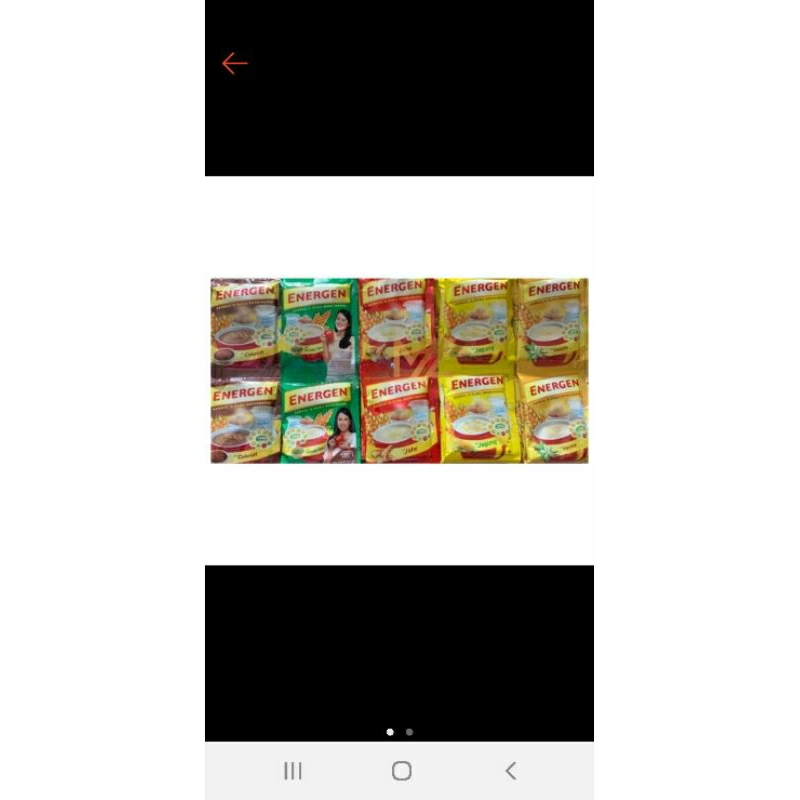Tap the red back arrow
The height and width of the screenshot is (800, 800).
tap(235, 63)
